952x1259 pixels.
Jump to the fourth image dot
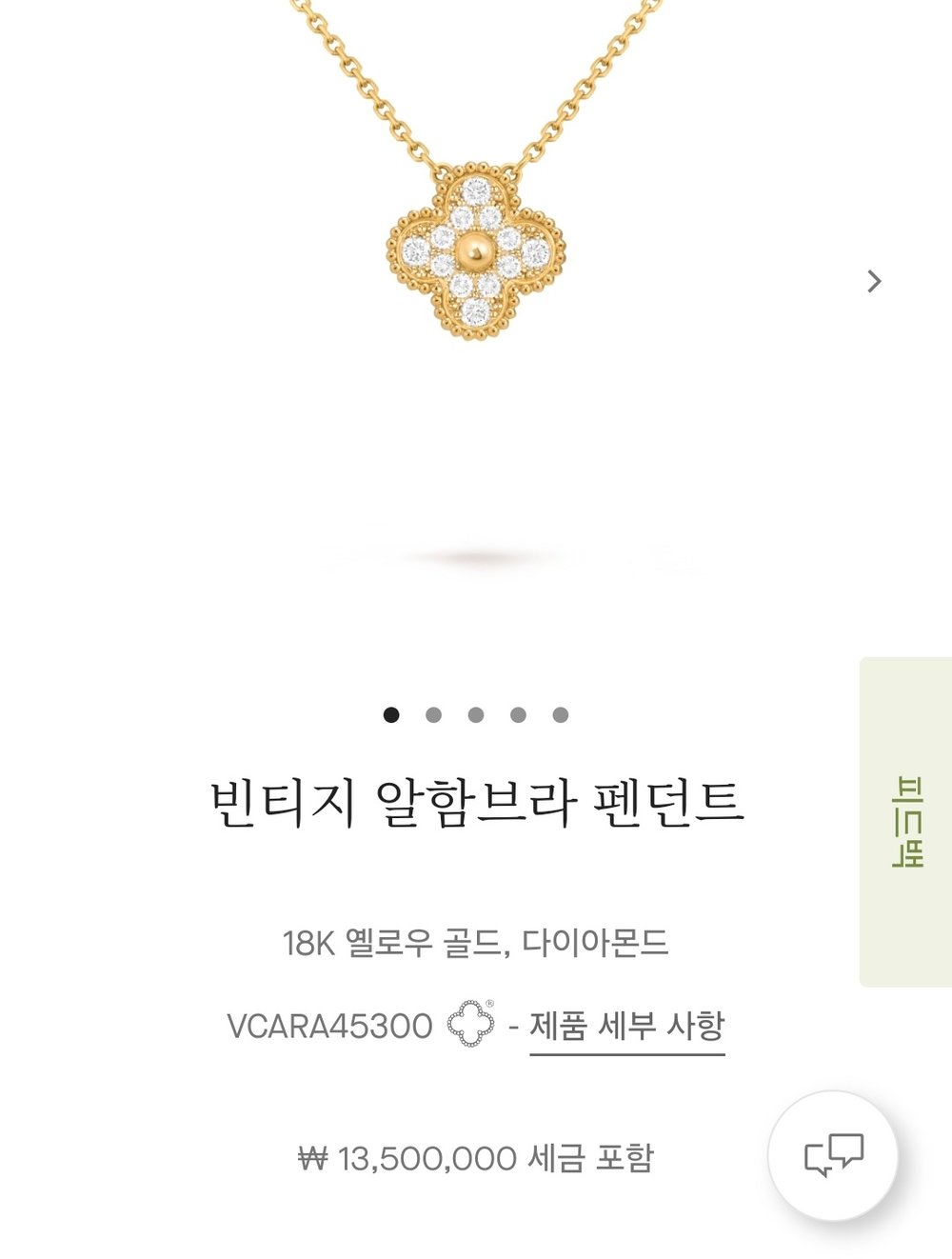pyautogui.click(x=518, y=715)
